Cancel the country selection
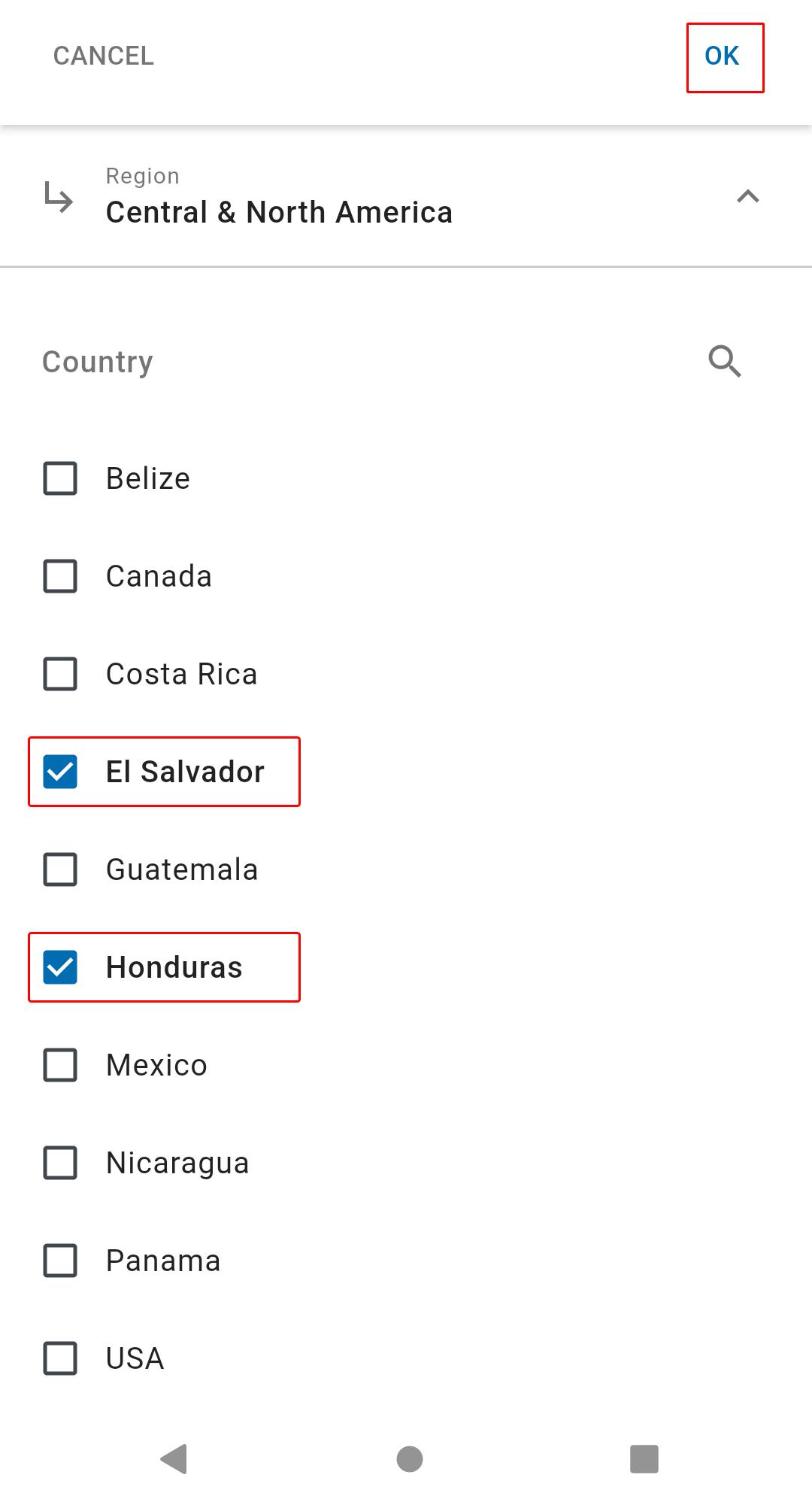Screen dimensions: 812x1505 point(103,56)
